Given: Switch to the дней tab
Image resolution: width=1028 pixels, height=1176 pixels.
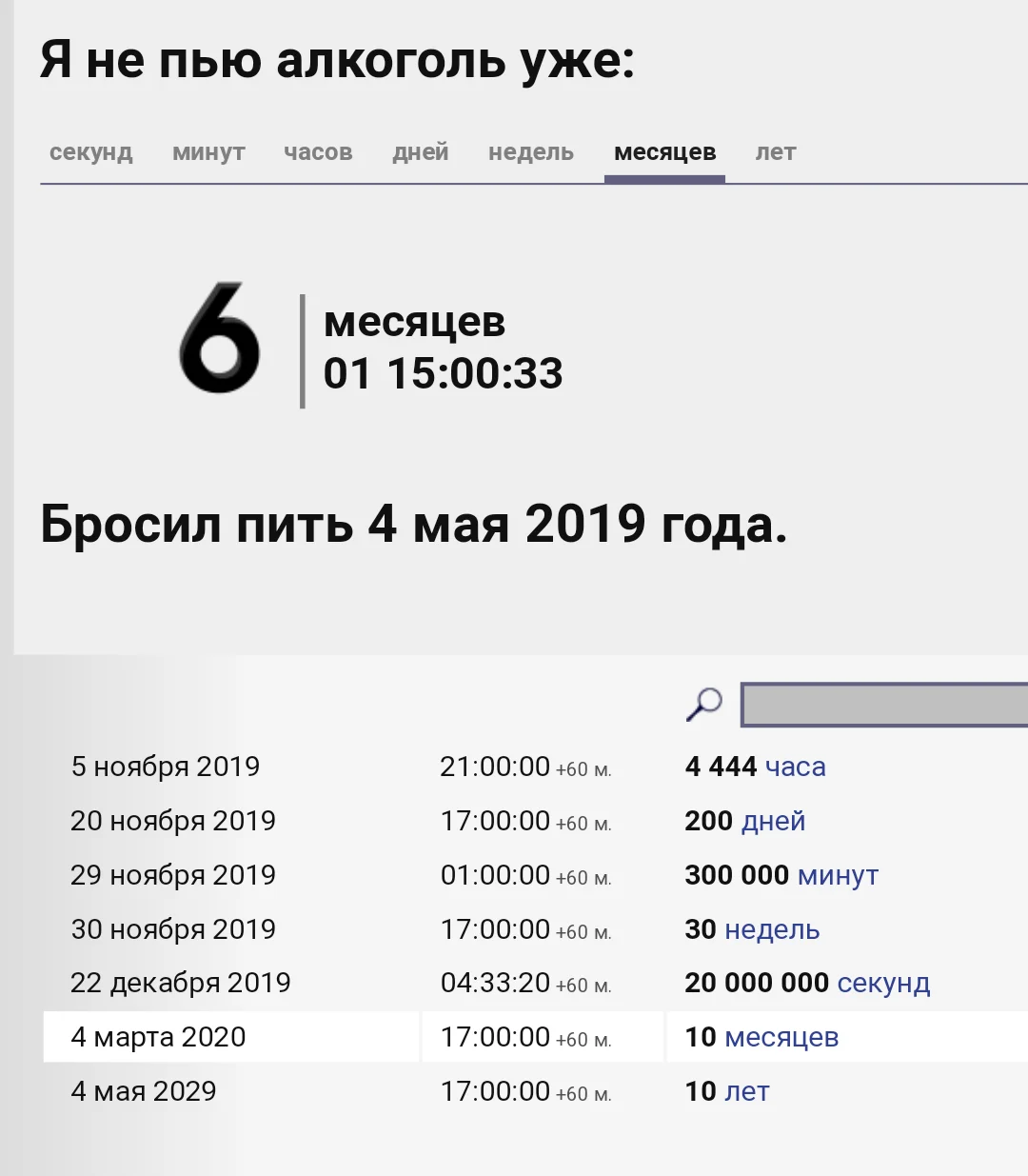Looking at the screenshot, I should pyautogui.click(x=419, y=152).
